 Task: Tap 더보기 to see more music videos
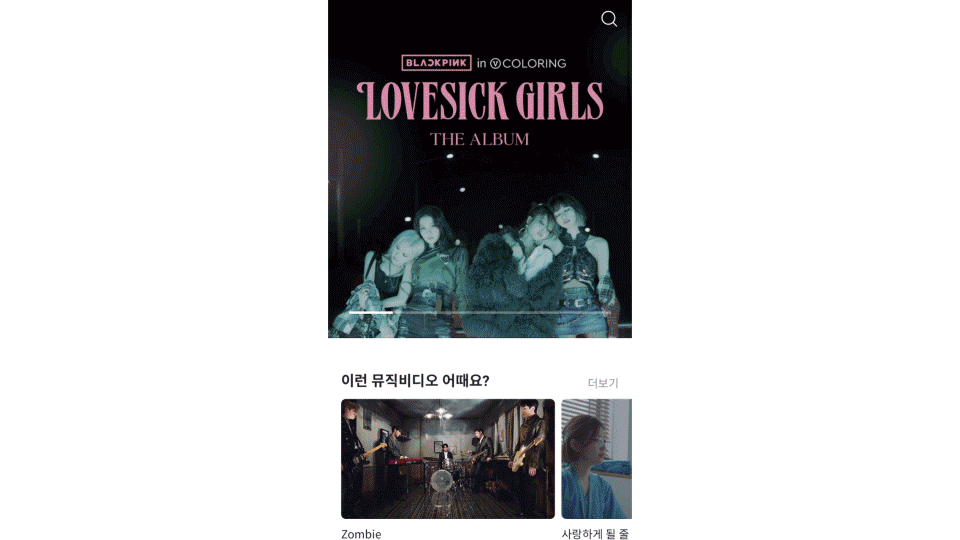[602, 383]
